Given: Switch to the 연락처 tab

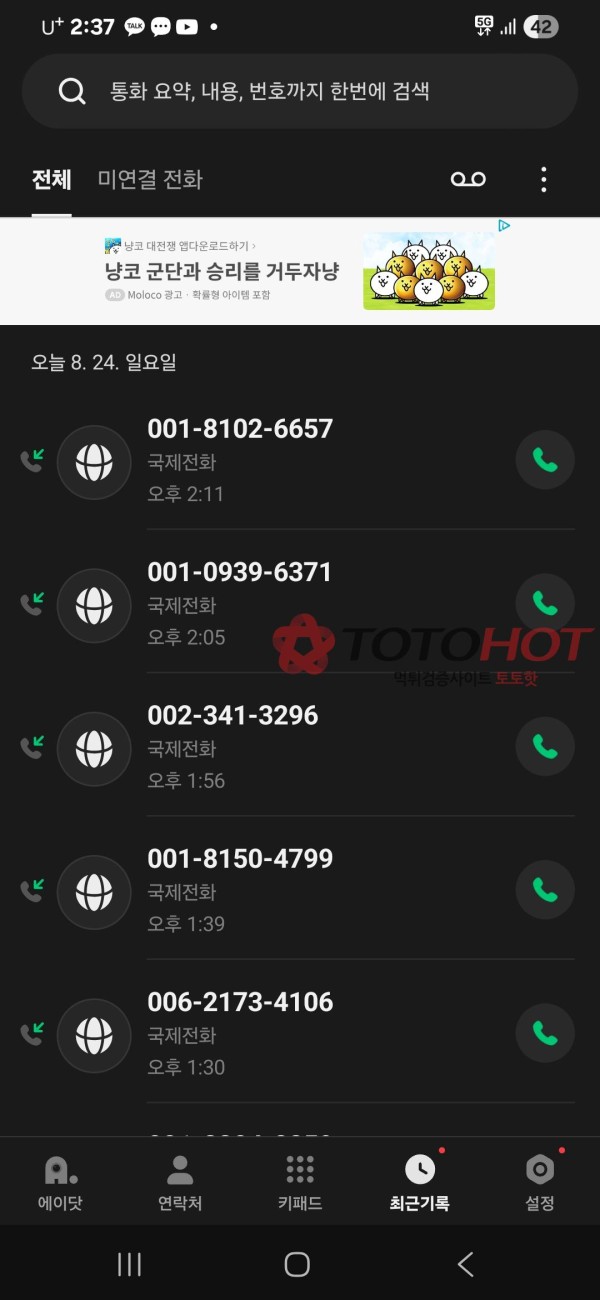Looking at the screenshot, I should coord(180,1182).
